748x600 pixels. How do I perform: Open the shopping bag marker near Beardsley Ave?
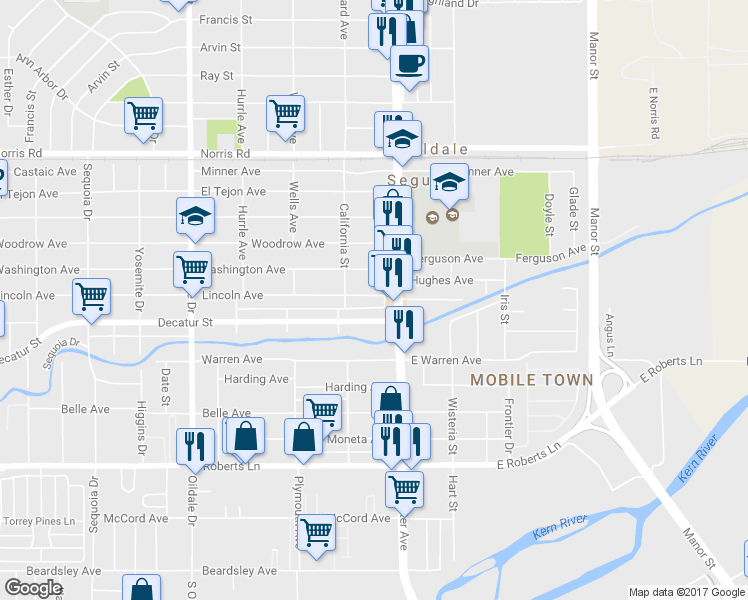tap(142, 589)
